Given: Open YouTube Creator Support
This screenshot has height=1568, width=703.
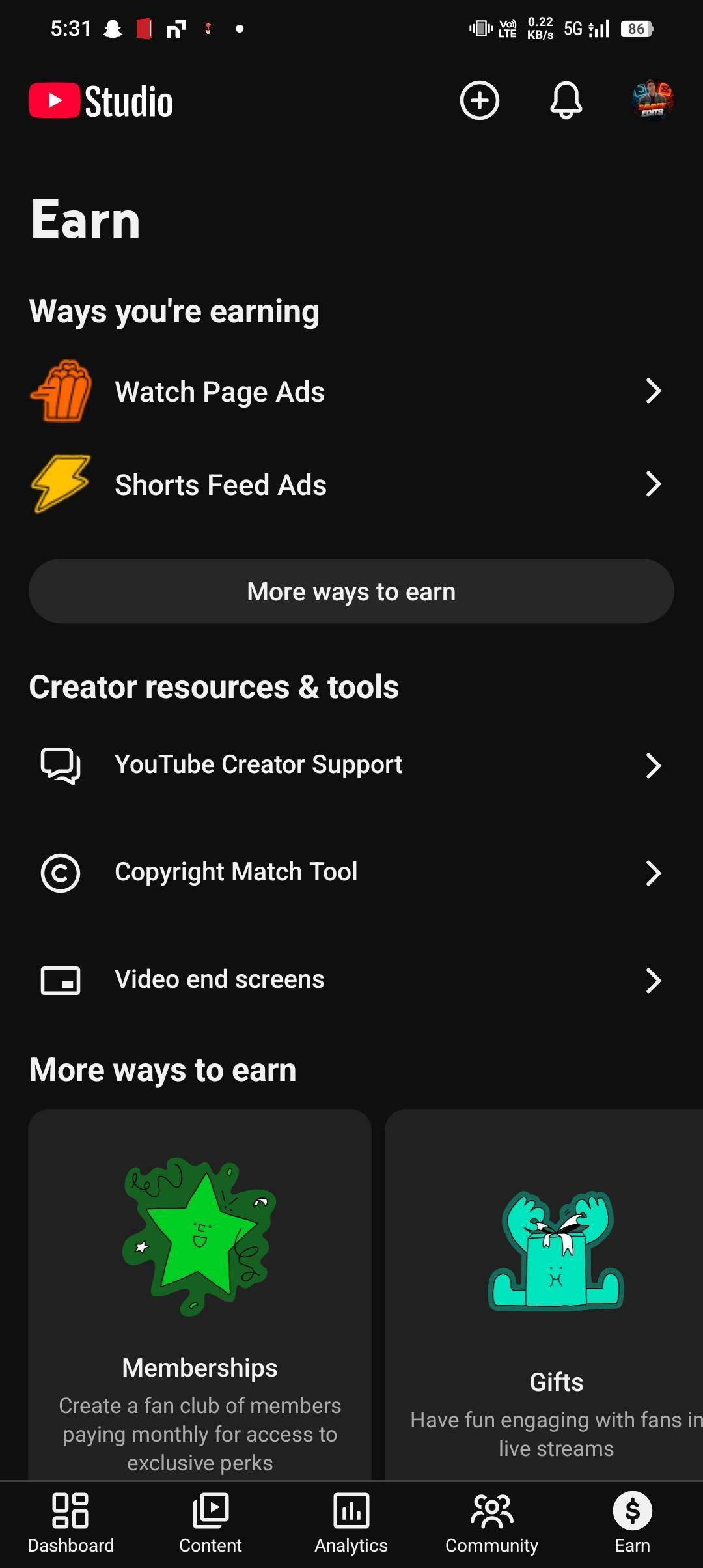Looking at the screenshot, I should coord(351,765).
